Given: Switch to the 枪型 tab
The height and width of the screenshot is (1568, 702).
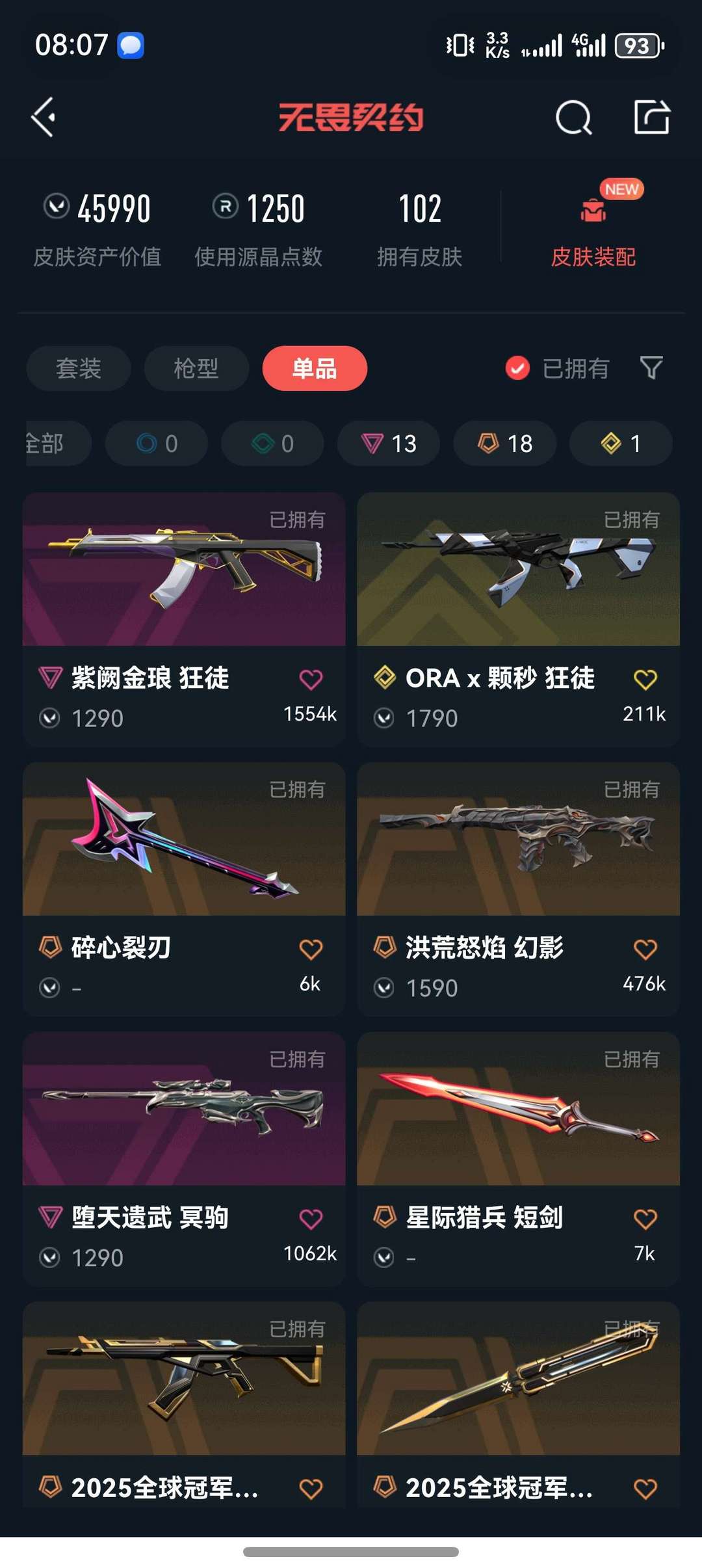Looking at the screenshot, I should pyautogui.click(x=196, y=369).
